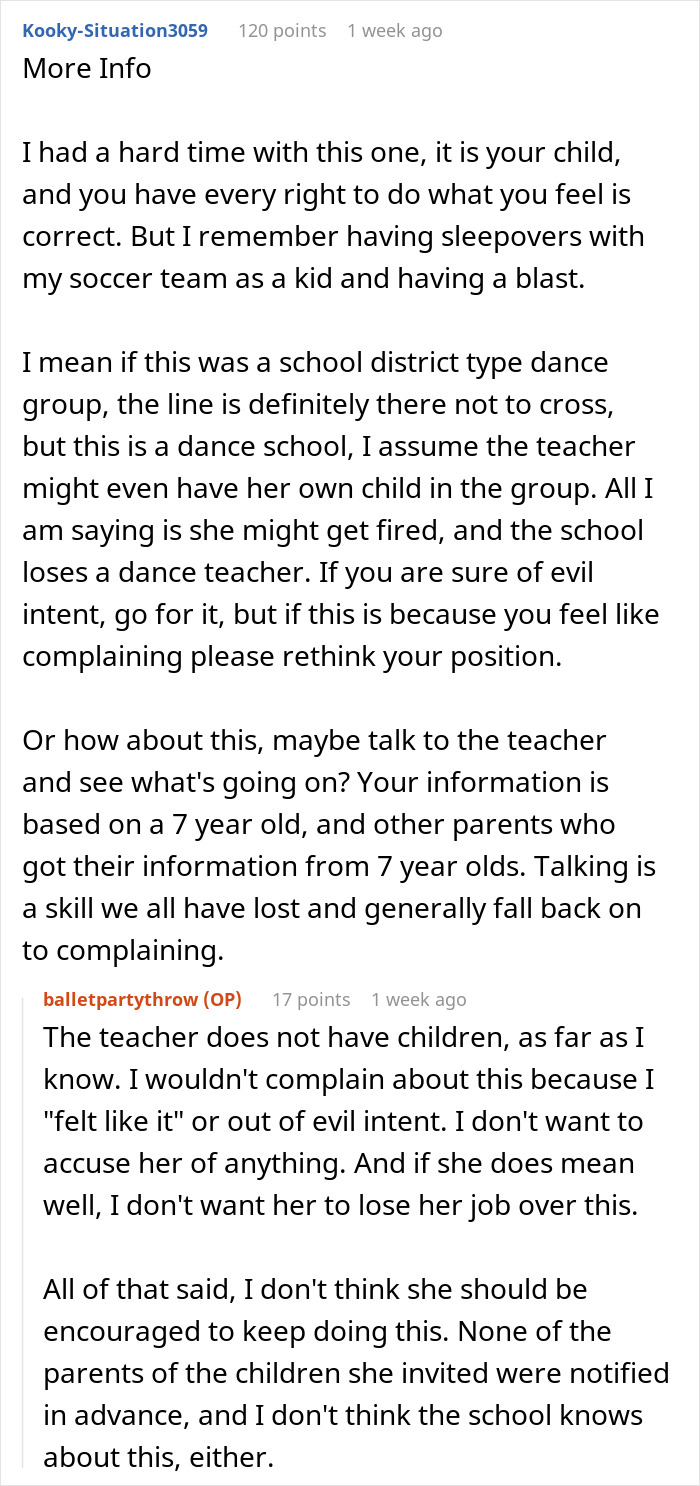Open balletpartythrow (OP) profile
Screen dimensions: 700x1486
click(x=143, y=999)
